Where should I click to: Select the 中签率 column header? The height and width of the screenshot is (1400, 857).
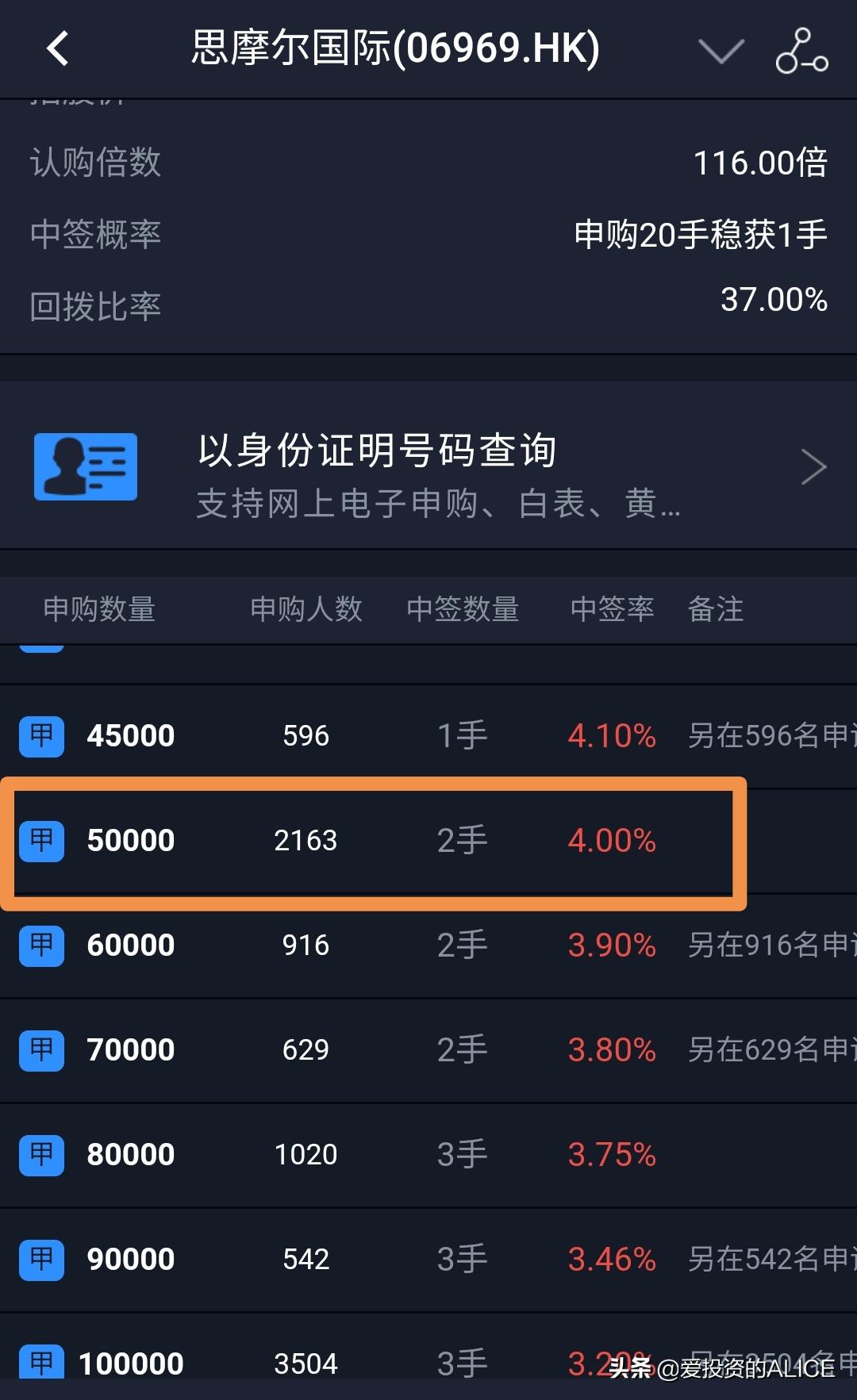point(611,610)
